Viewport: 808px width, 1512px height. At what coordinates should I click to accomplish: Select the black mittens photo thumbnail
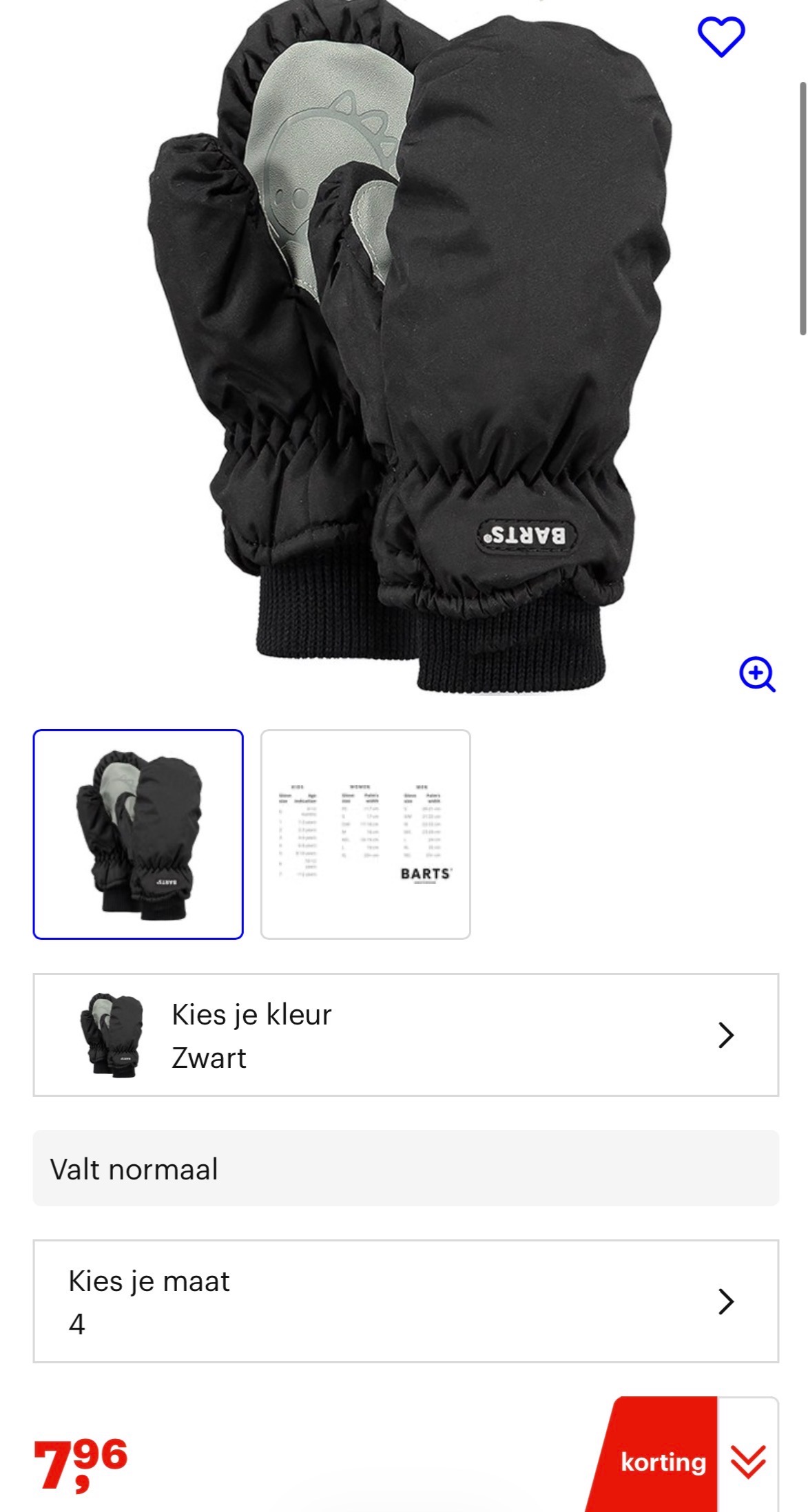coord(138,834)
